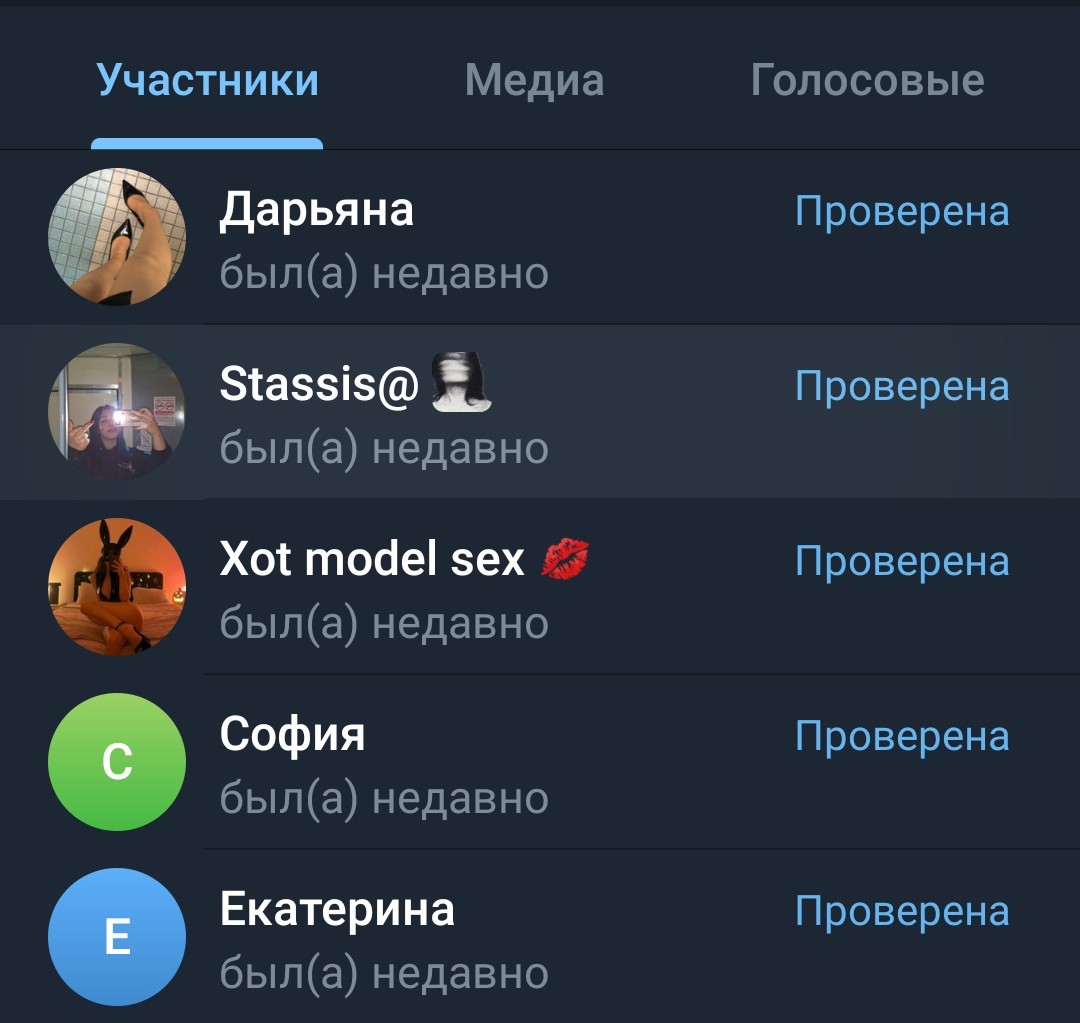Screen dimensions: 1080x1023
Task: Switch to the Медиа tab
Action: [534, 80]
